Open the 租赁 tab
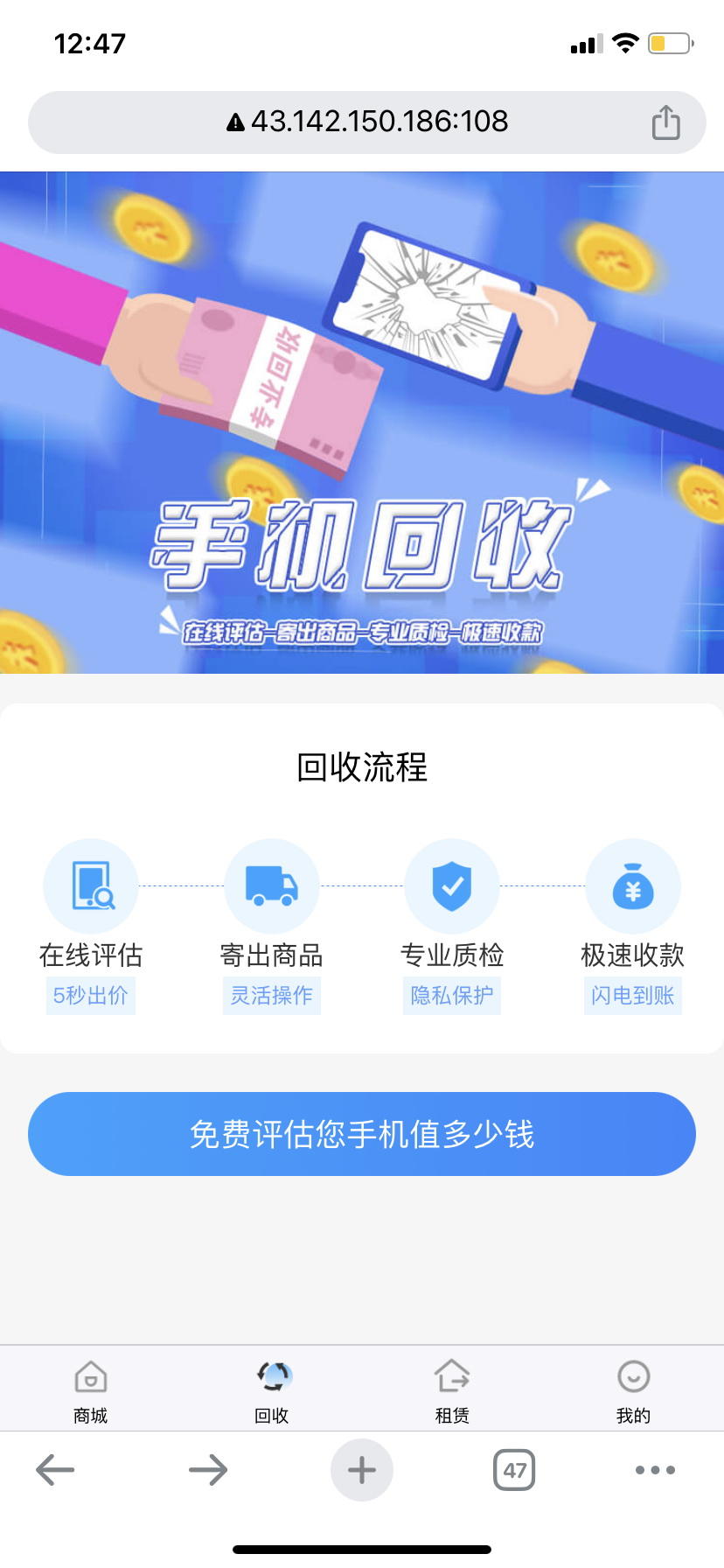The height and width of the screenshot is (1568, 724). tap(452, 1389)
